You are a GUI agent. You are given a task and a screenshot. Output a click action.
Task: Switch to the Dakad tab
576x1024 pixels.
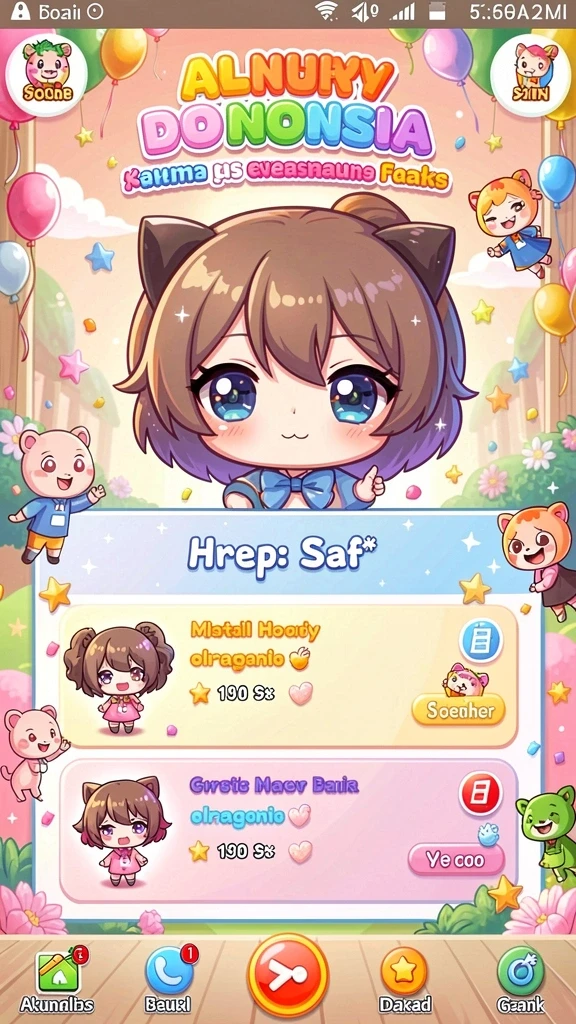(405, 978)
